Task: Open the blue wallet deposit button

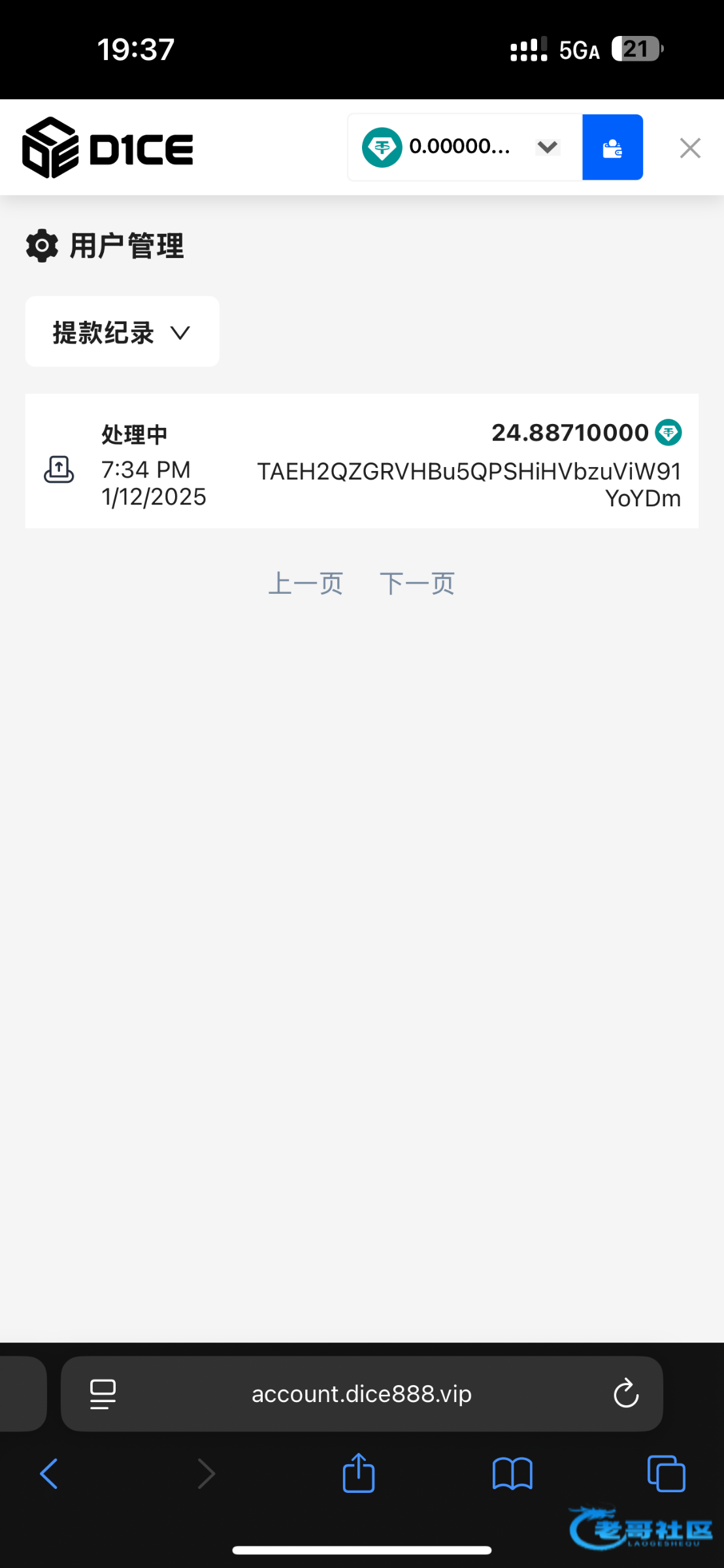Action: click(612, 148)
